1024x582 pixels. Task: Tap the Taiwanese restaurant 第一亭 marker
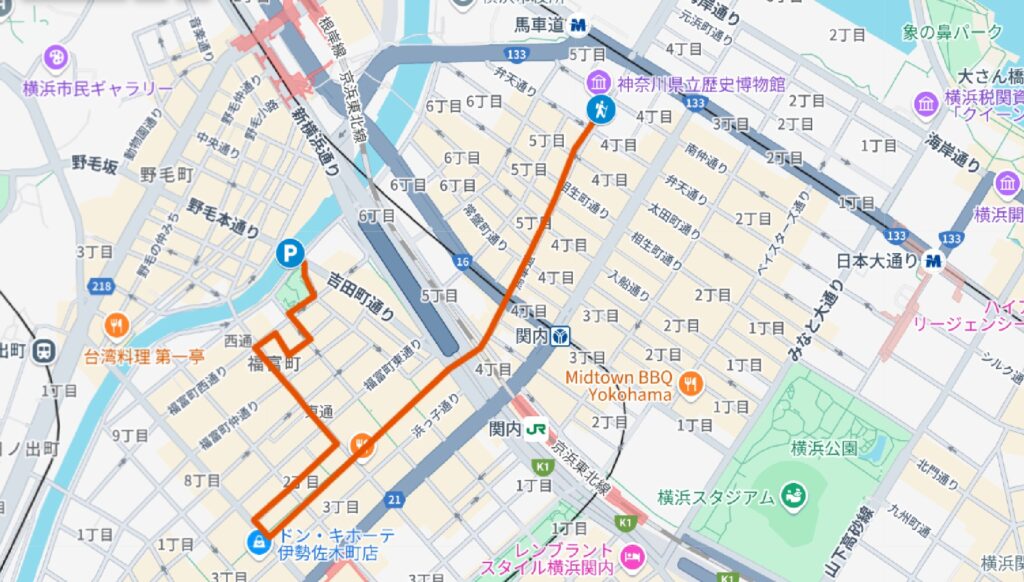pos(118,325)
